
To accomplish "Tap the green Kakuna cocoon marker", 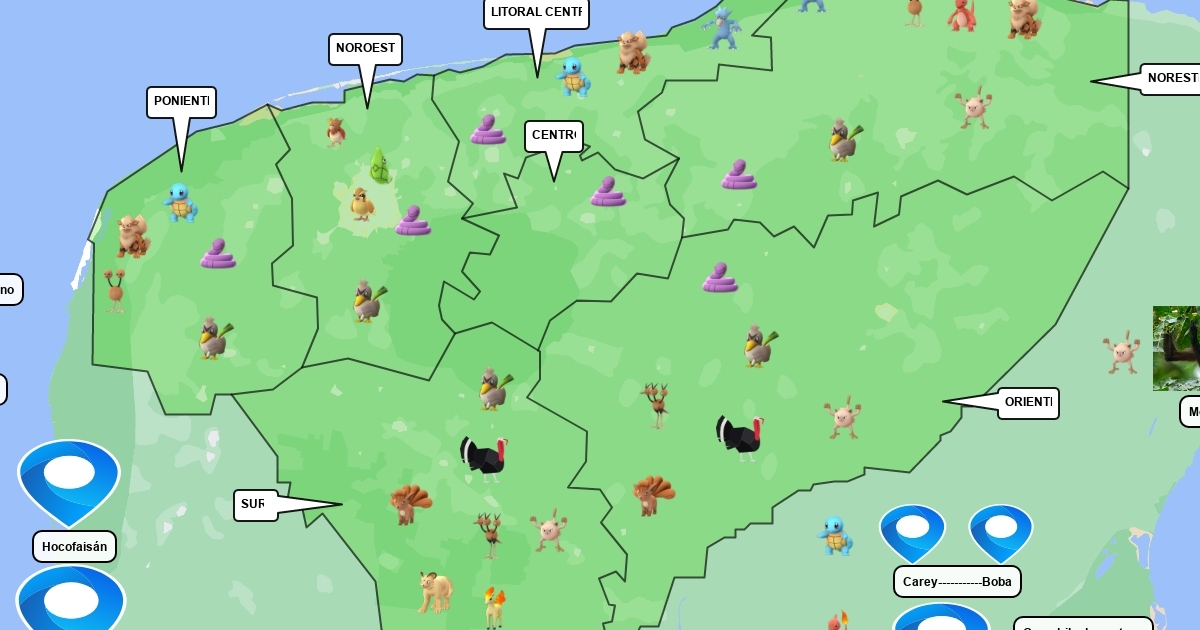I will [x=379, y=166].
